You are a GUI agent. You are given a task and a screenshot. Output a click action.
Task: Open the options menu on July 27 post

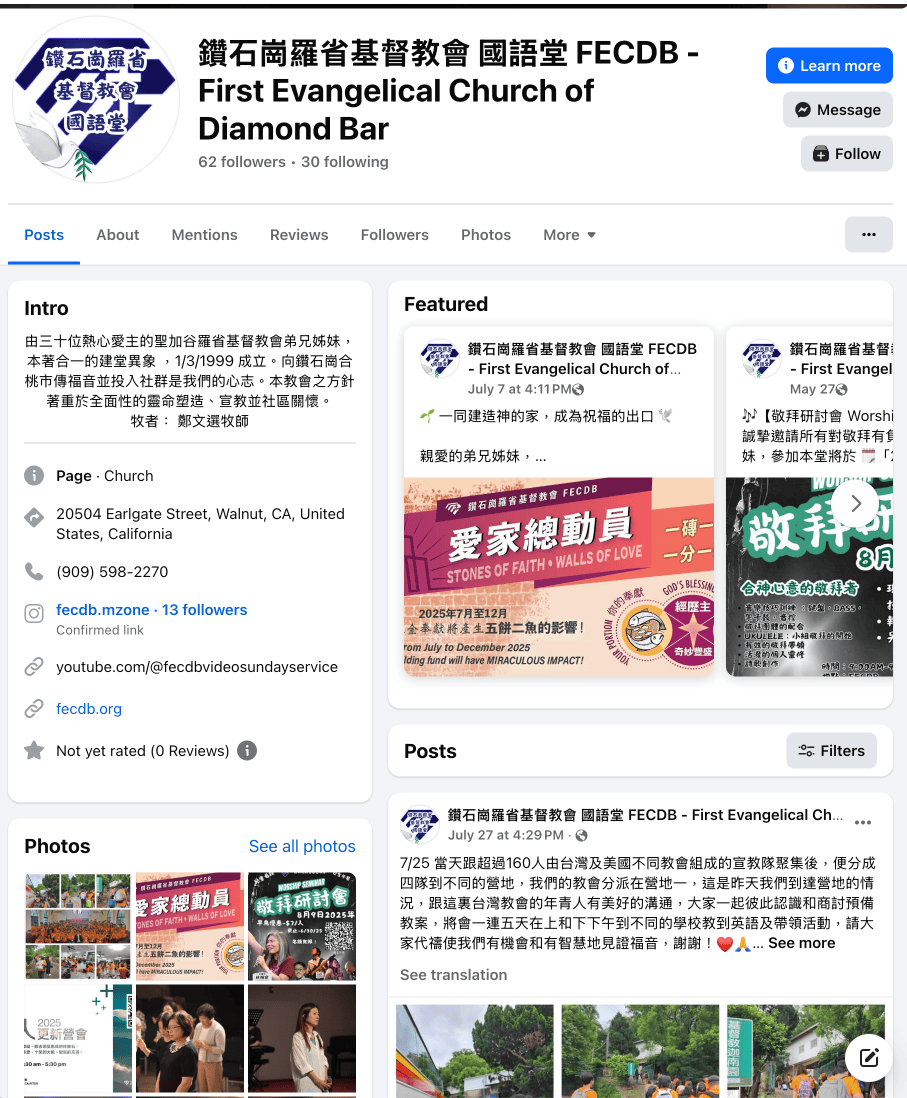[x=862, y=823]
